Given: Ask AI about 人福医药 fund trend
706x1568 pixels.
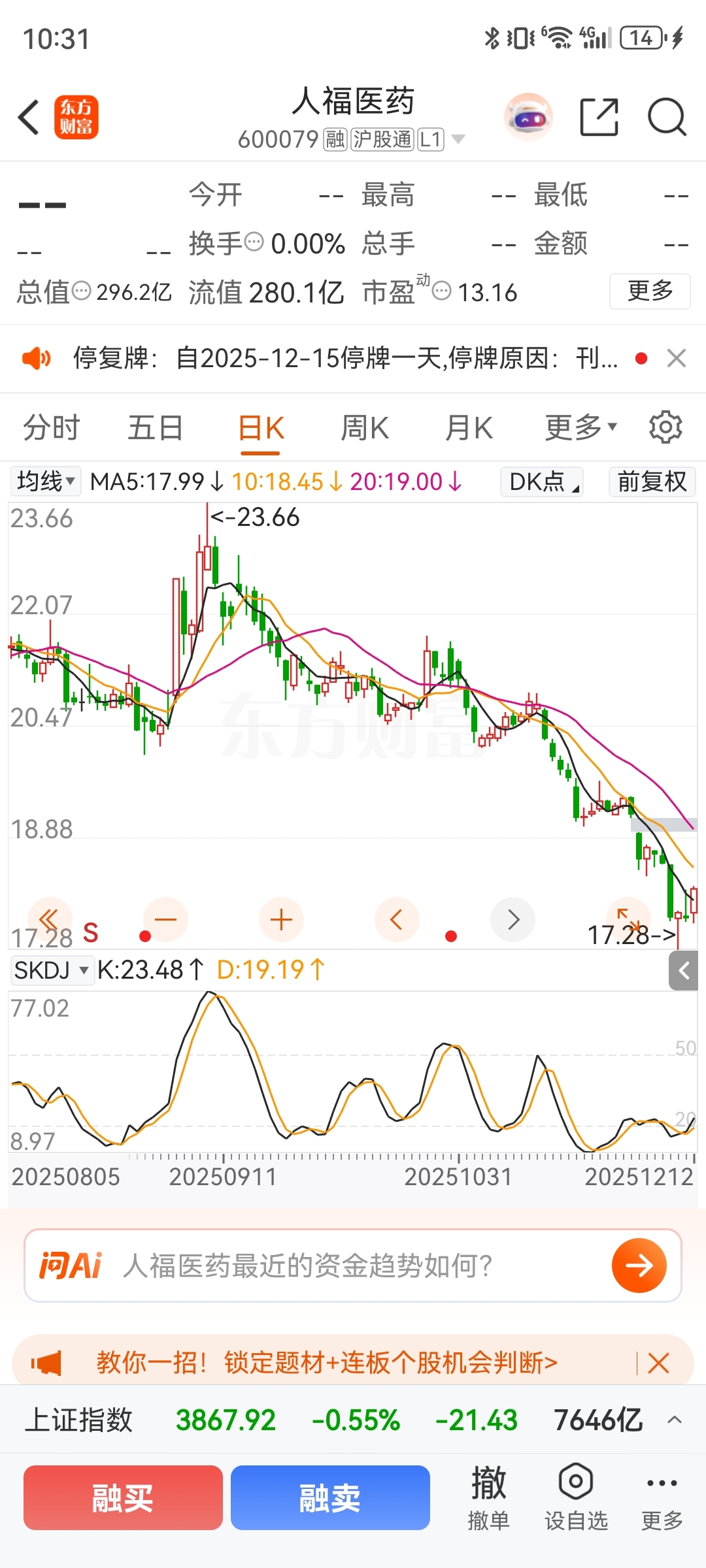Looking at the screenshot, I should pyautogui.click(x=353, y=1266).
